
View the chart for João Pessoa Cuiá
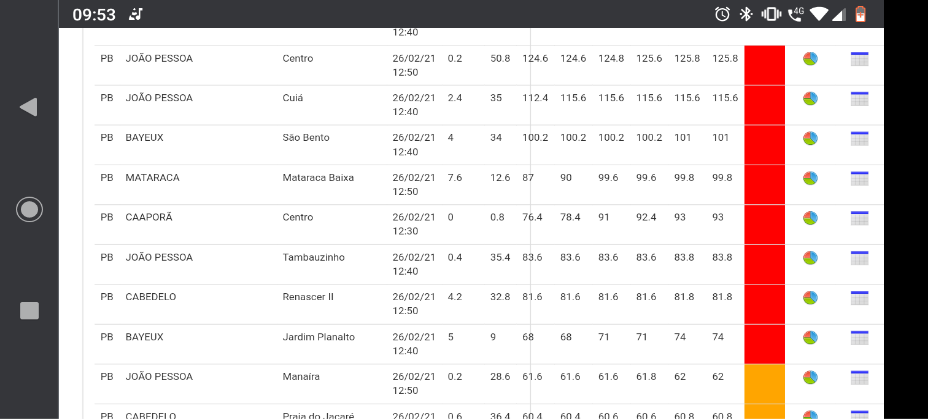tap(810, 98)
